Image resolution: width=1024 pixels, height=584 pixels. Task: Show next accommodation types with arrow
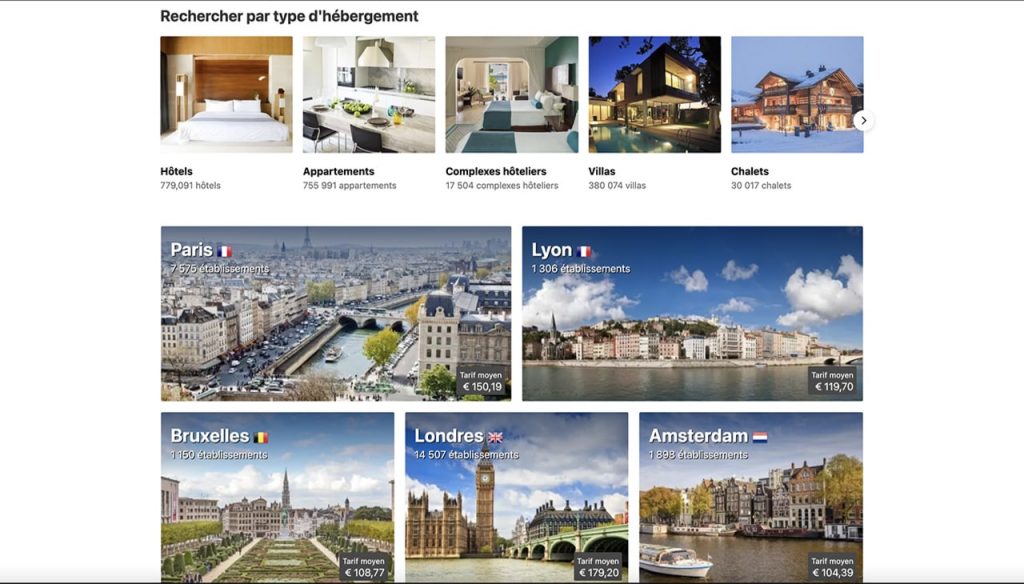click(864, 120)
